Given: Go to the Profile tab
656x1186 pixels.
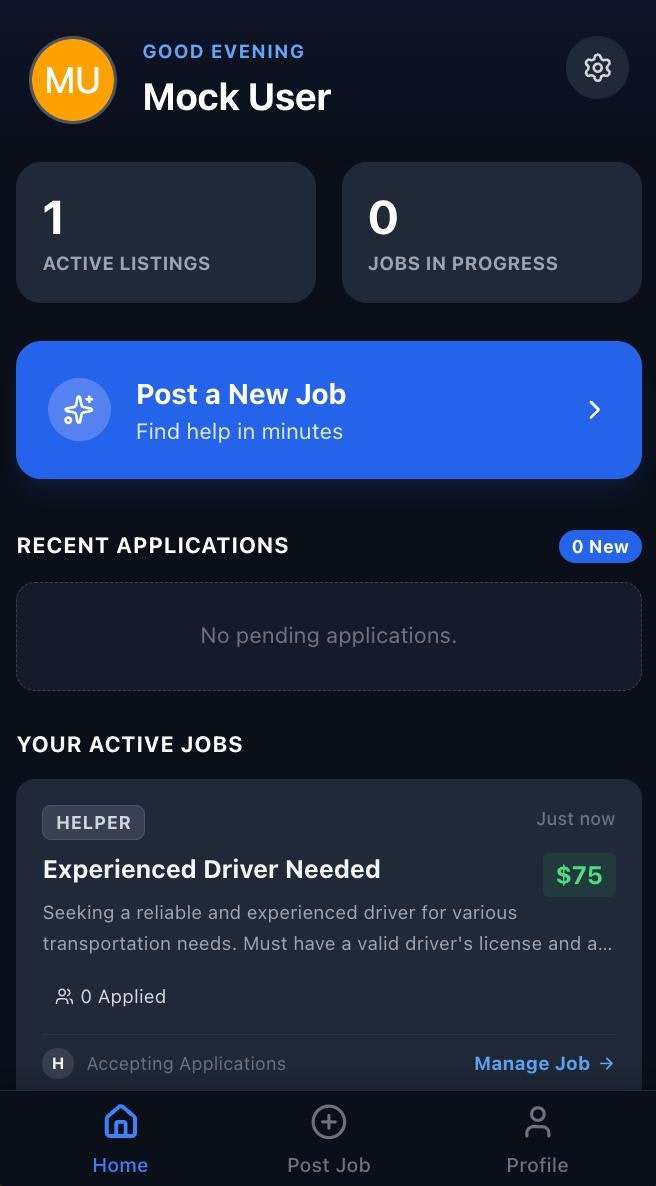Looking at the screenshot, I should coord(537,1138).
